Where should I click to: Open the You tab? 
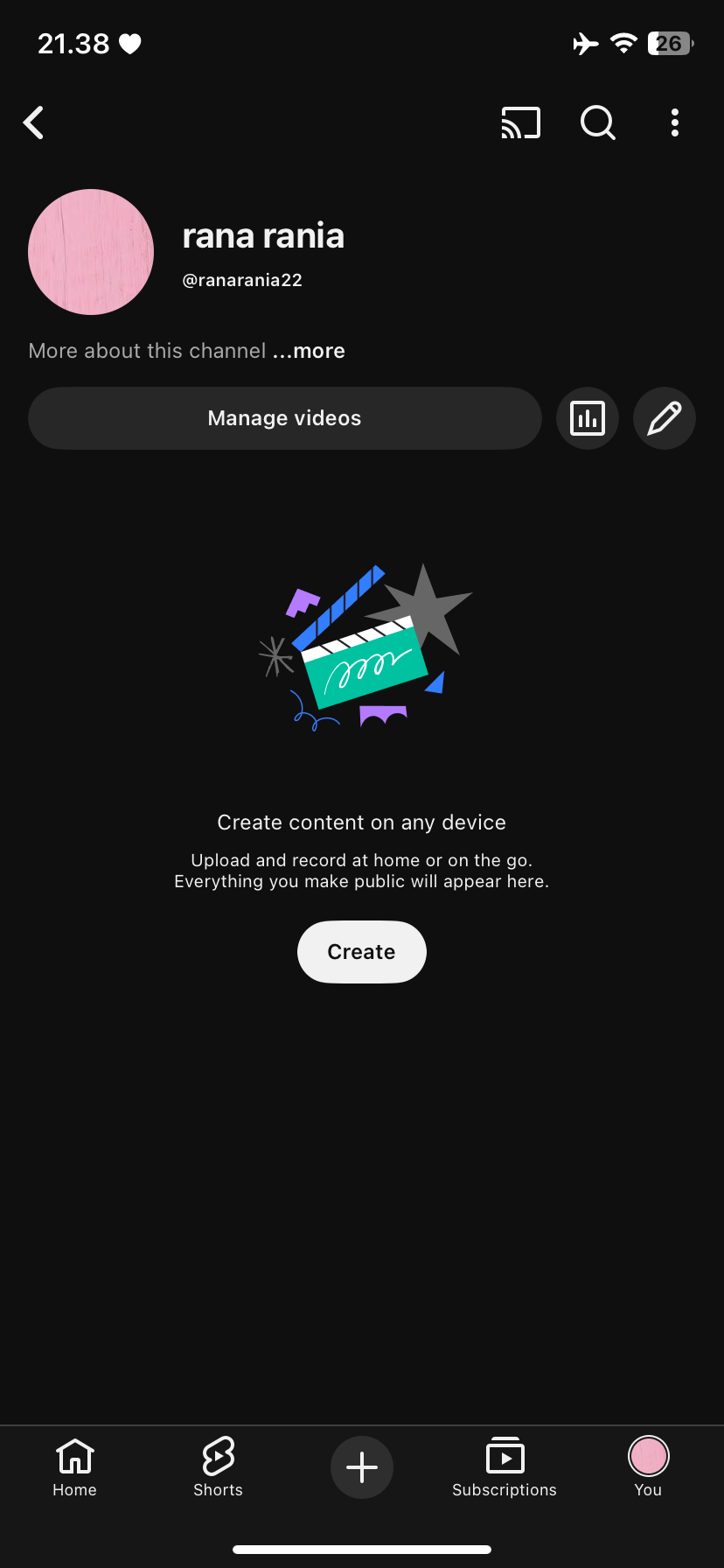(648, 1467)
